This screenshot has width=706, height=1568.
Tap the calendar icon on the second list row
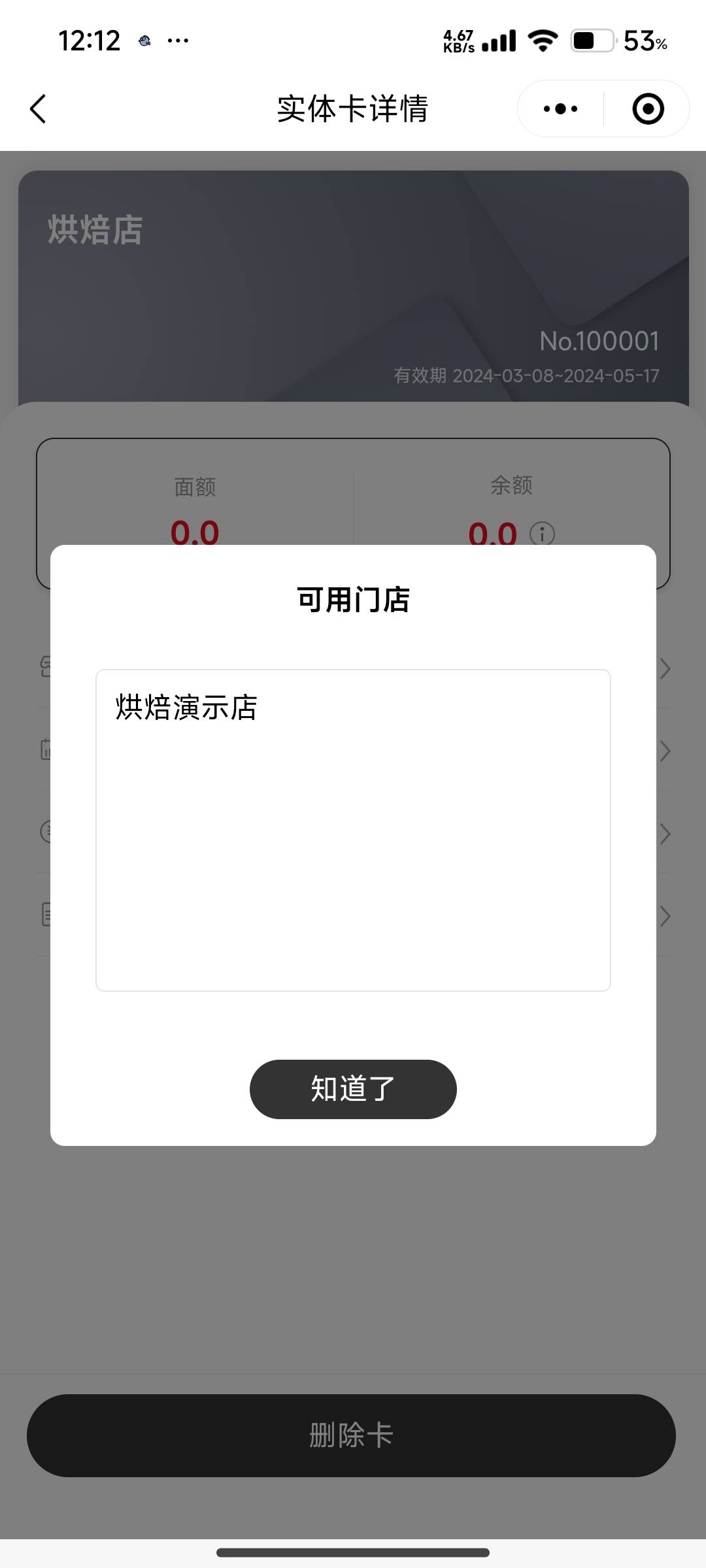coord(47,750)
